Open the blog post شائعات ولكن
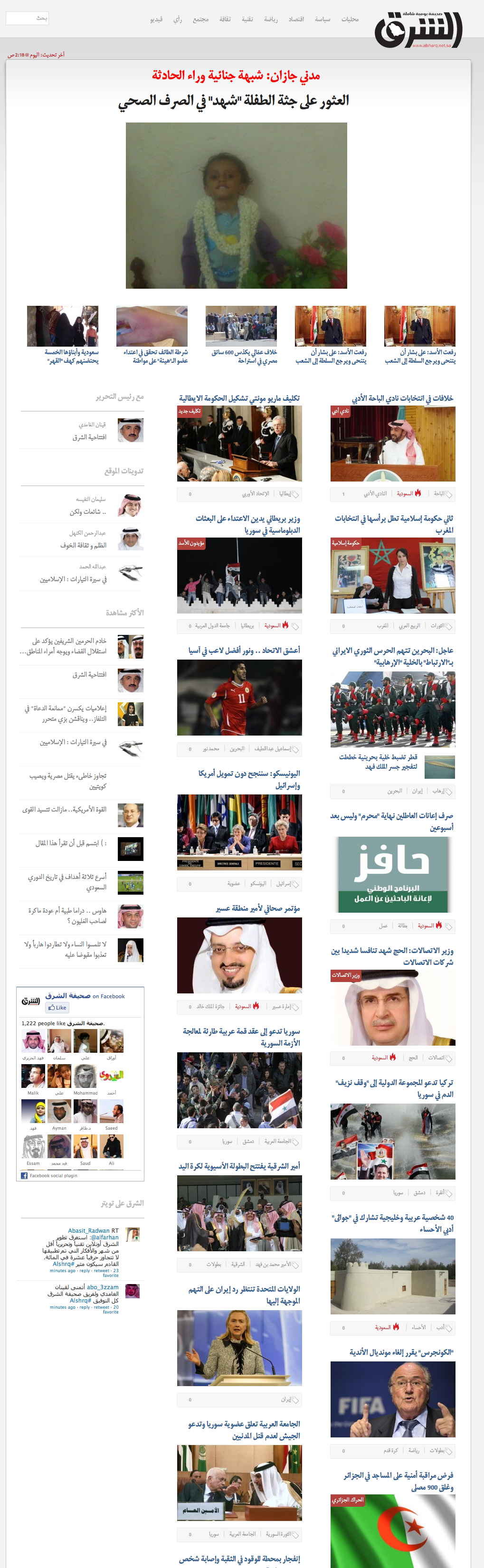This screenshot has height=1568, width=484. [88, 512]
